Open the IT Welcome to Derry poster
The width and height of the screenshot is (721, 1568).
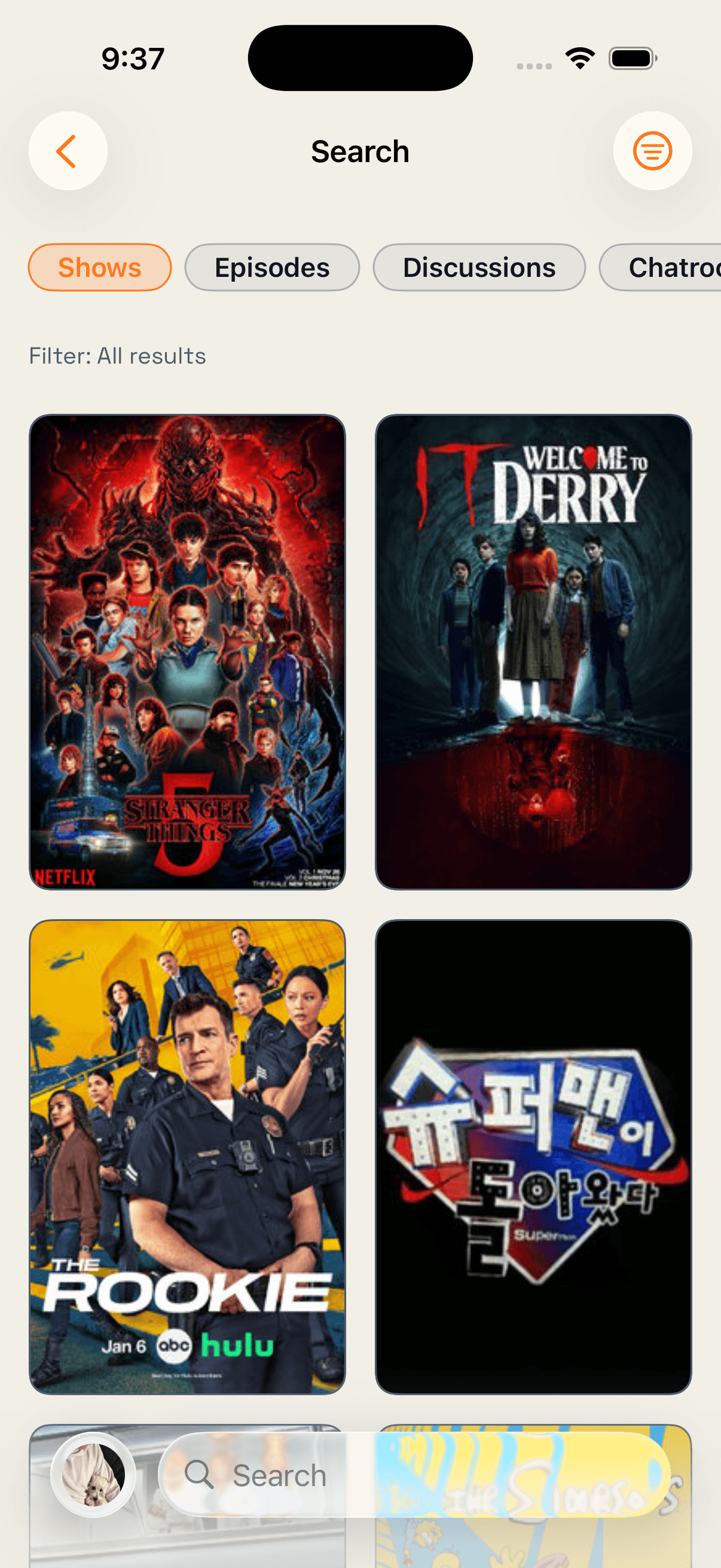tap(533, 652)
